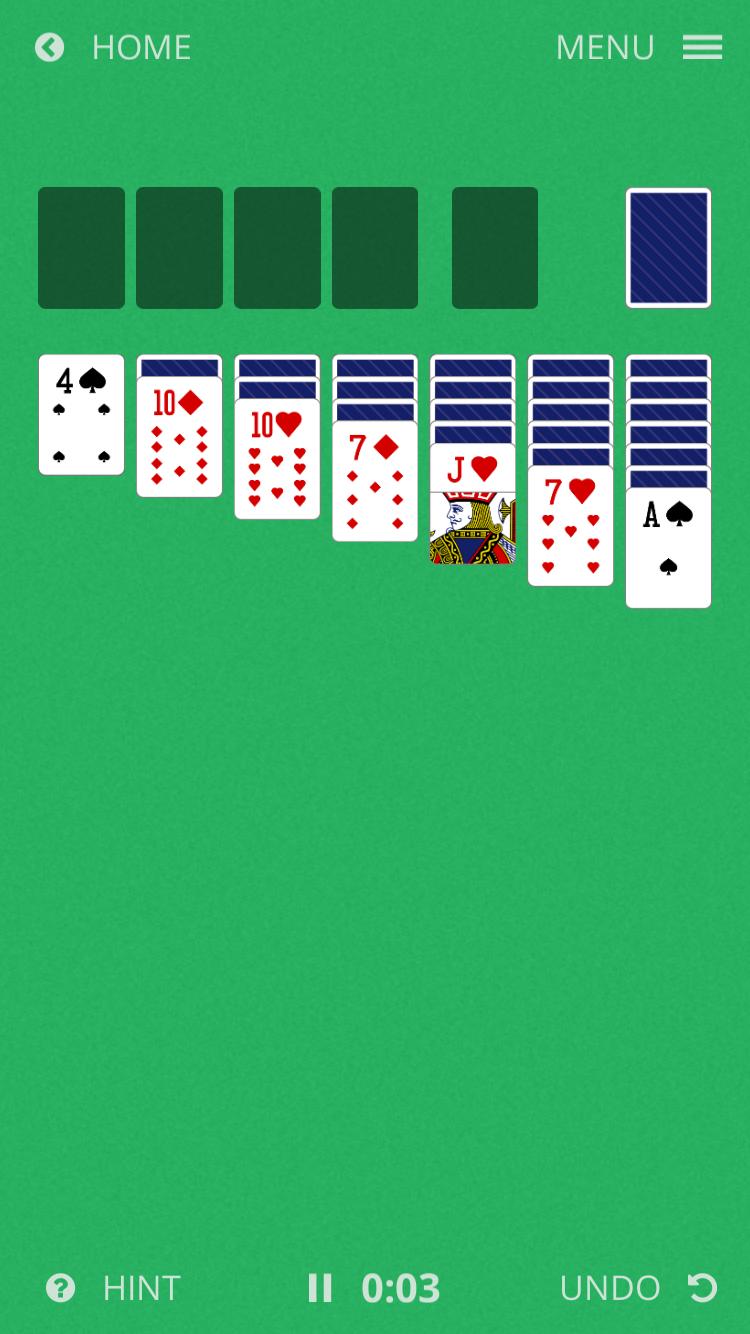The height and width of the screenshot is (1334, 750).
Task: Tap the back arrow next to HOME
Action: (49, 47)
